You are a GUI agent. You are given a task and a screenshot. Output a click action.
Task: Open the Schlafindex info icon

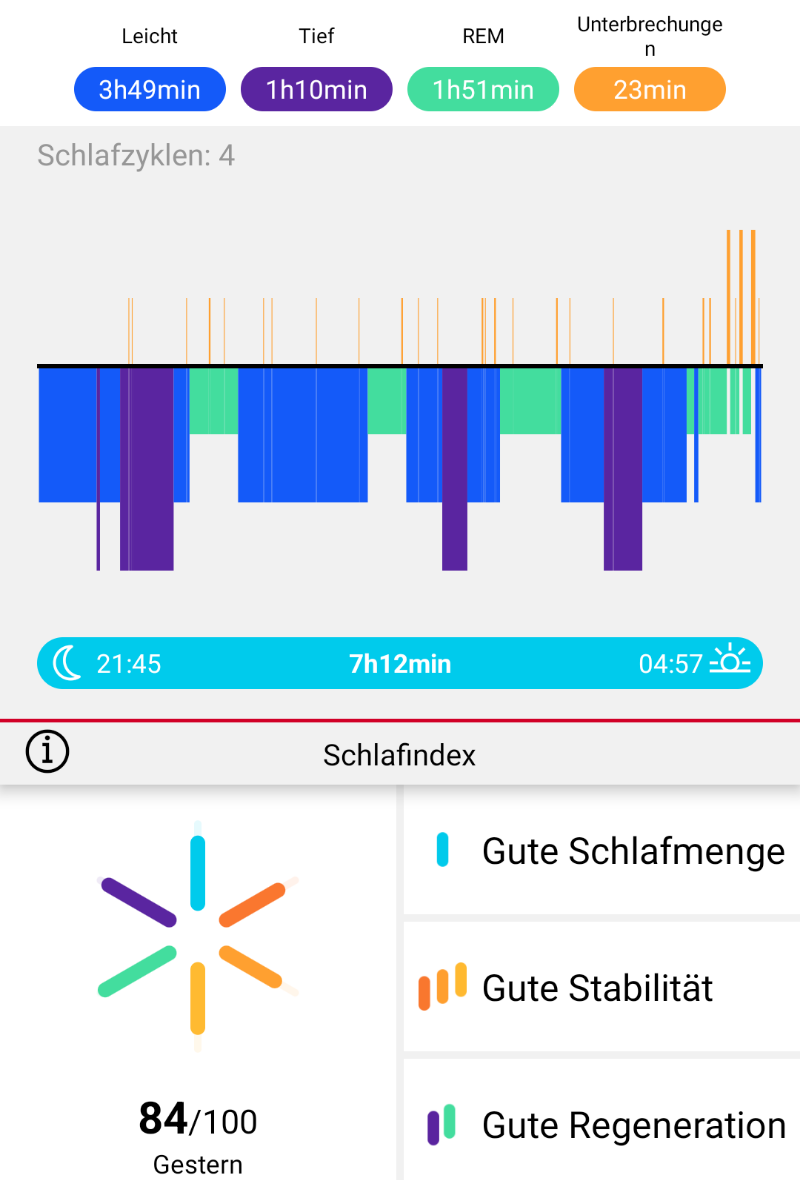(x=48, y=752)
